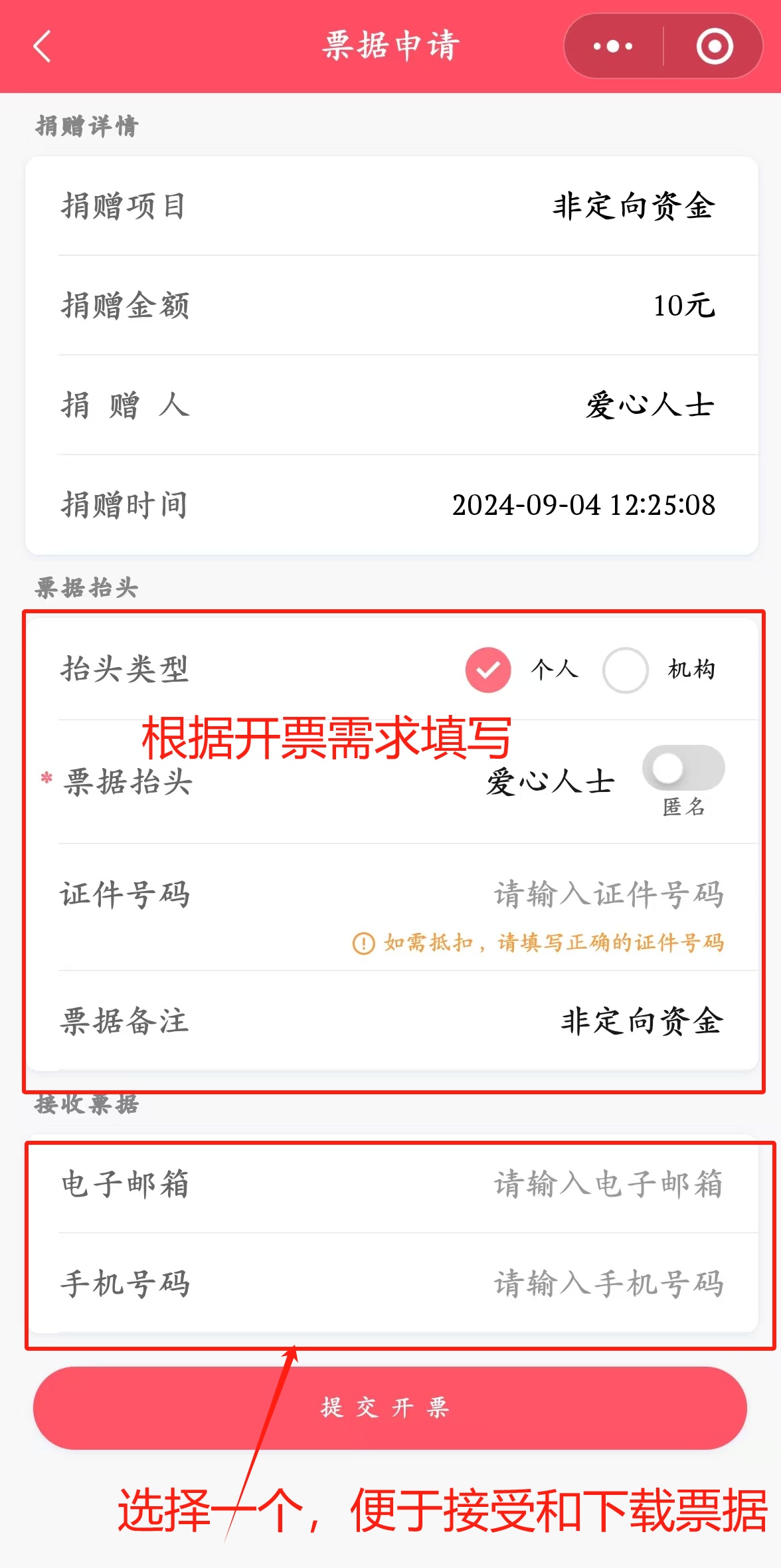Submit with the 提交开票 button
The image size is (781, 1568).
tap(390, 1408)
